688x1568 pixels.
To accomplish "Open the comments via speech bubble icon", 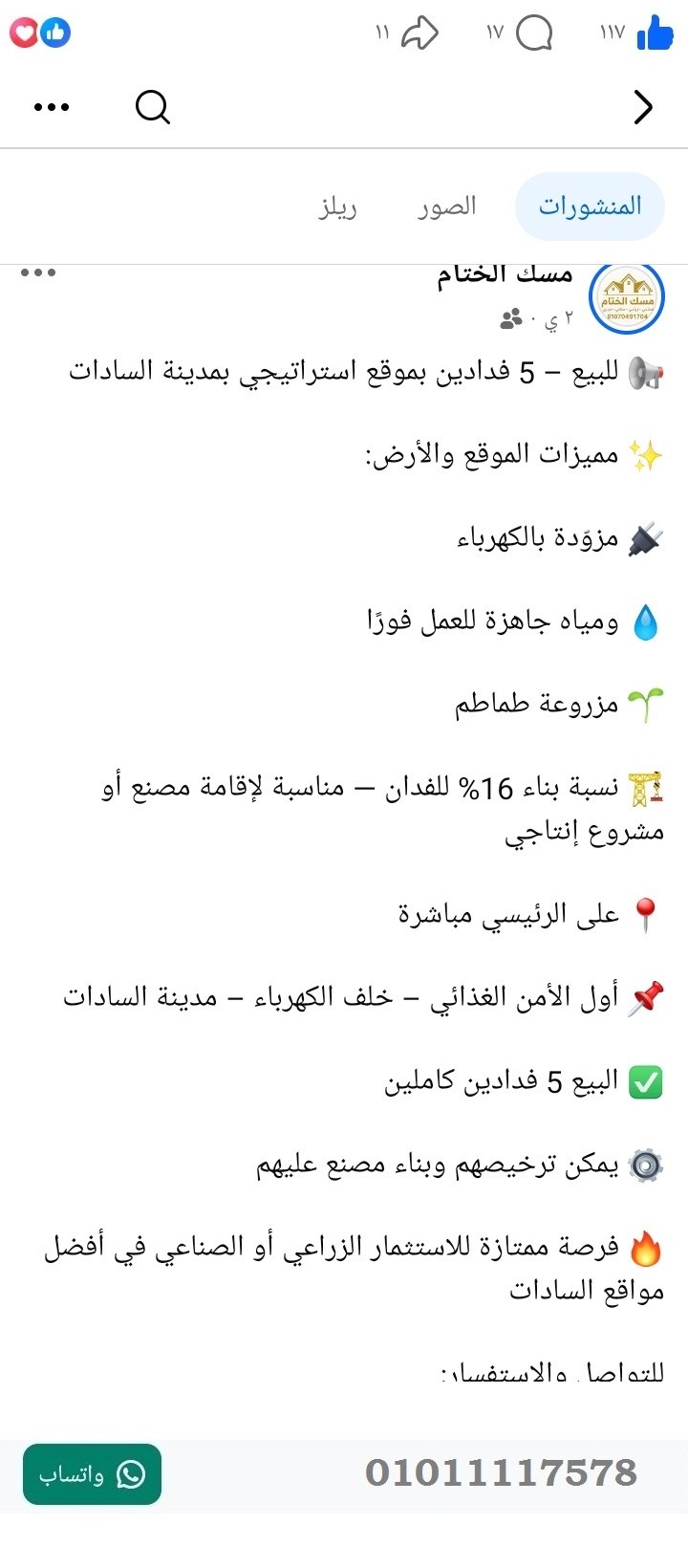I will tap(535, 32).
